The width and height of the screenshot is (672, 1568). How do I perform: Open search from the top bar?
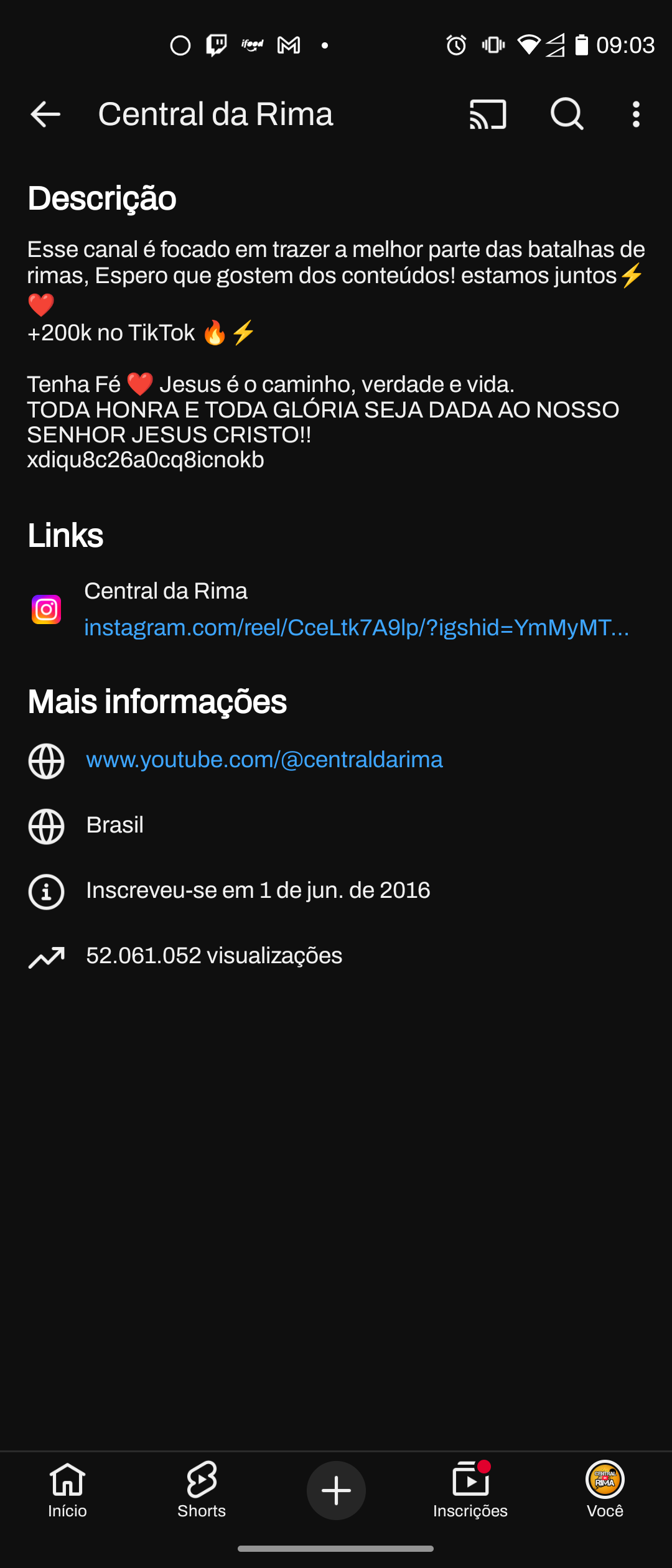pyautogui.click(x=566, y=114)
